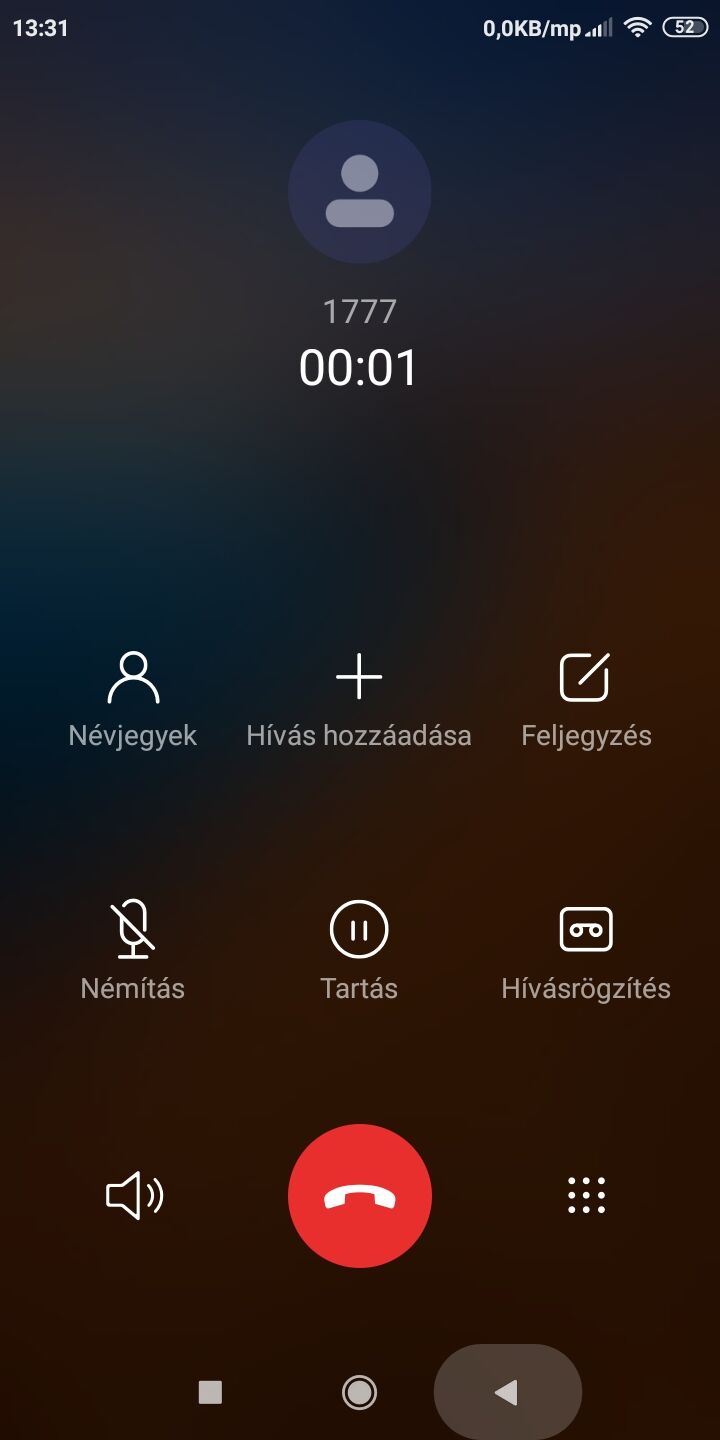This screenshot has height=1440, width=720.
Task: Start Hívásrögzítés call recording
Action: tap(586, 952)
